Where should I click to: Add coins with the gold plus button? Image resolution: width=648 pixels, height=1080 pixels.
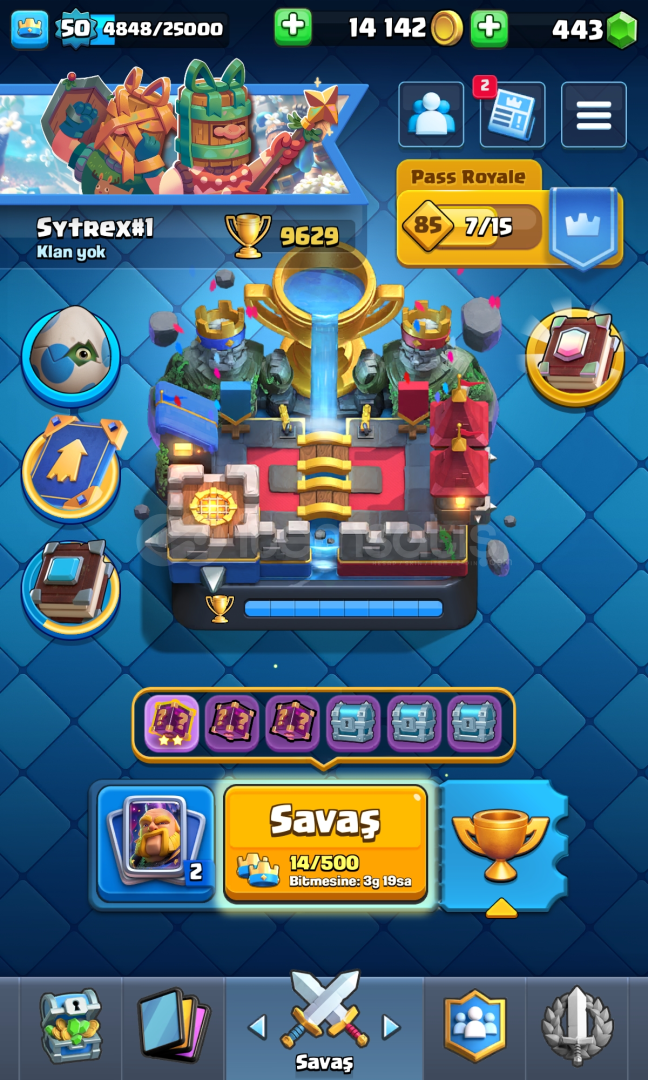[293, 28]
